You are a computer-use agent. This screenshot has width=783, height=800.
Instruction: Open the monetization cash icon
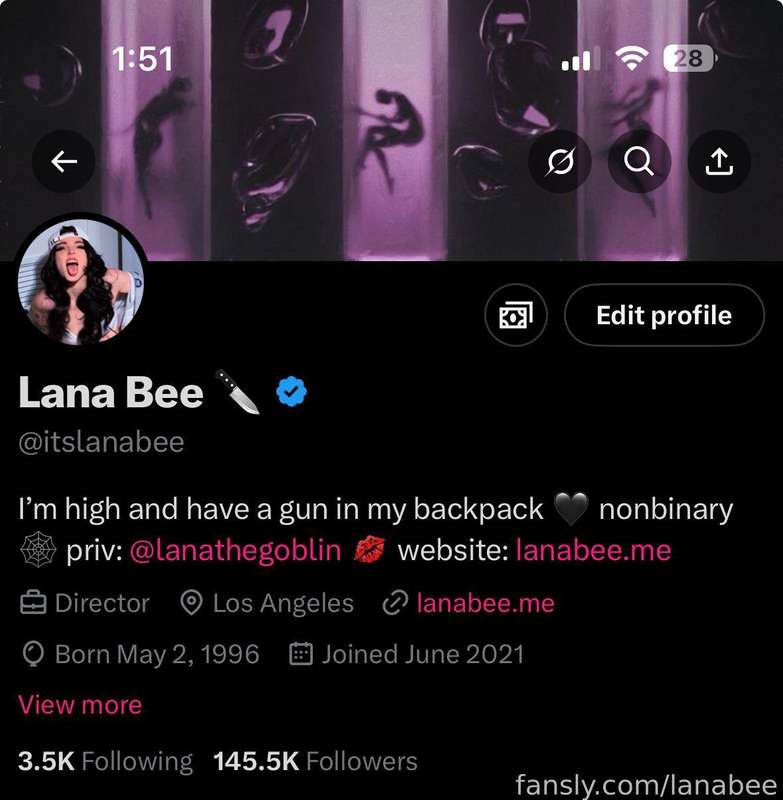[516, 316]
